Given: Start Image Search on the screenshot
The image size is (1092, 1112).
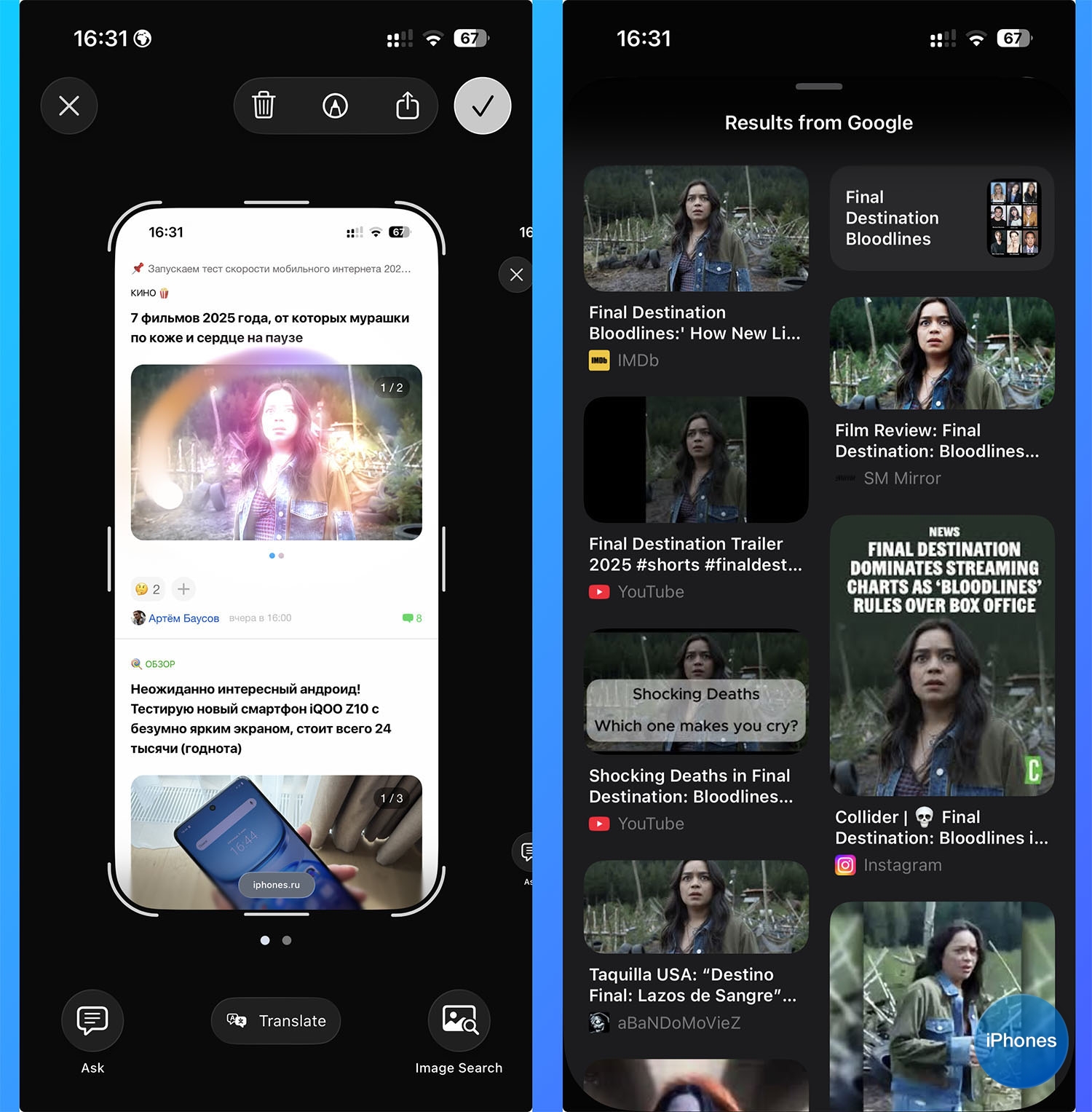Looking at the screenshot, I should pyautogui.click(x=459, y=1021).
